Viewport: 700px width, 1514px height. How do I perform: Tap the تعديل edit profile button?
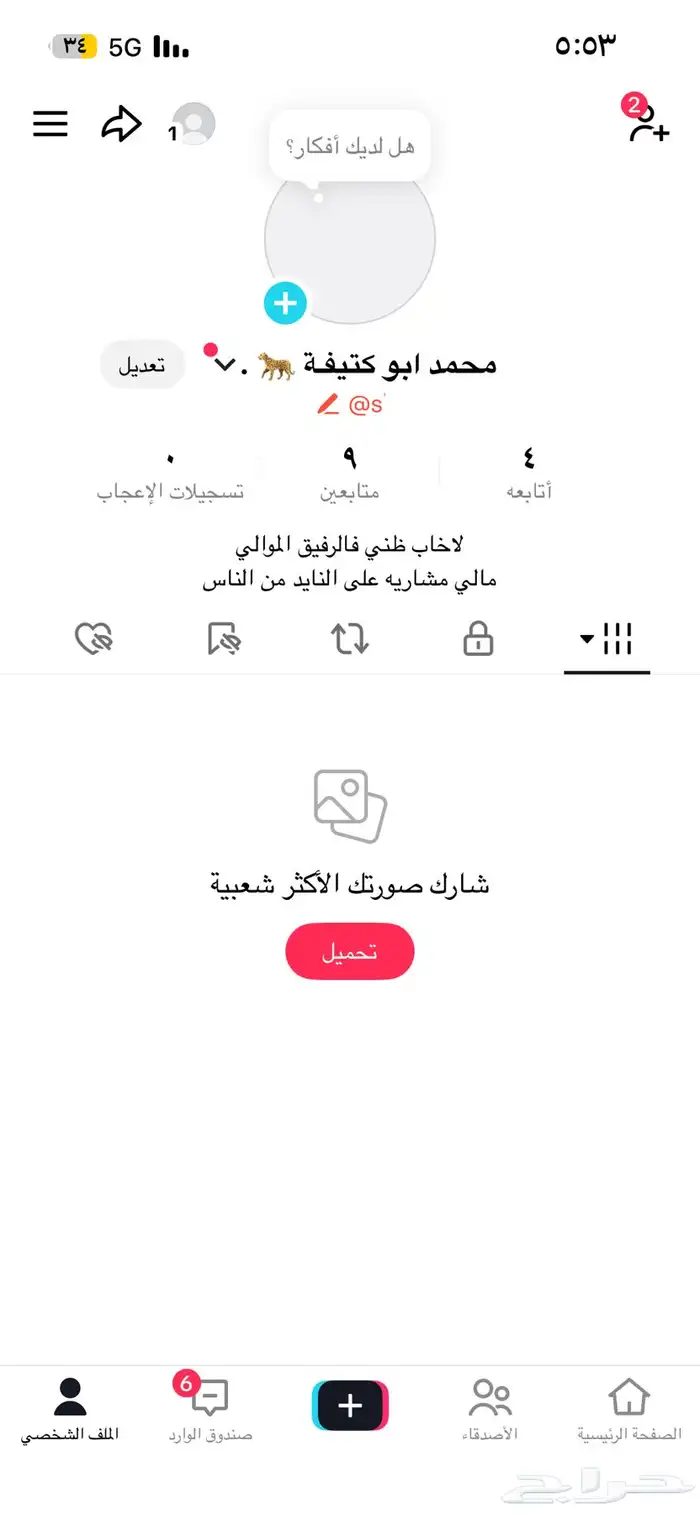pos(142,365)
